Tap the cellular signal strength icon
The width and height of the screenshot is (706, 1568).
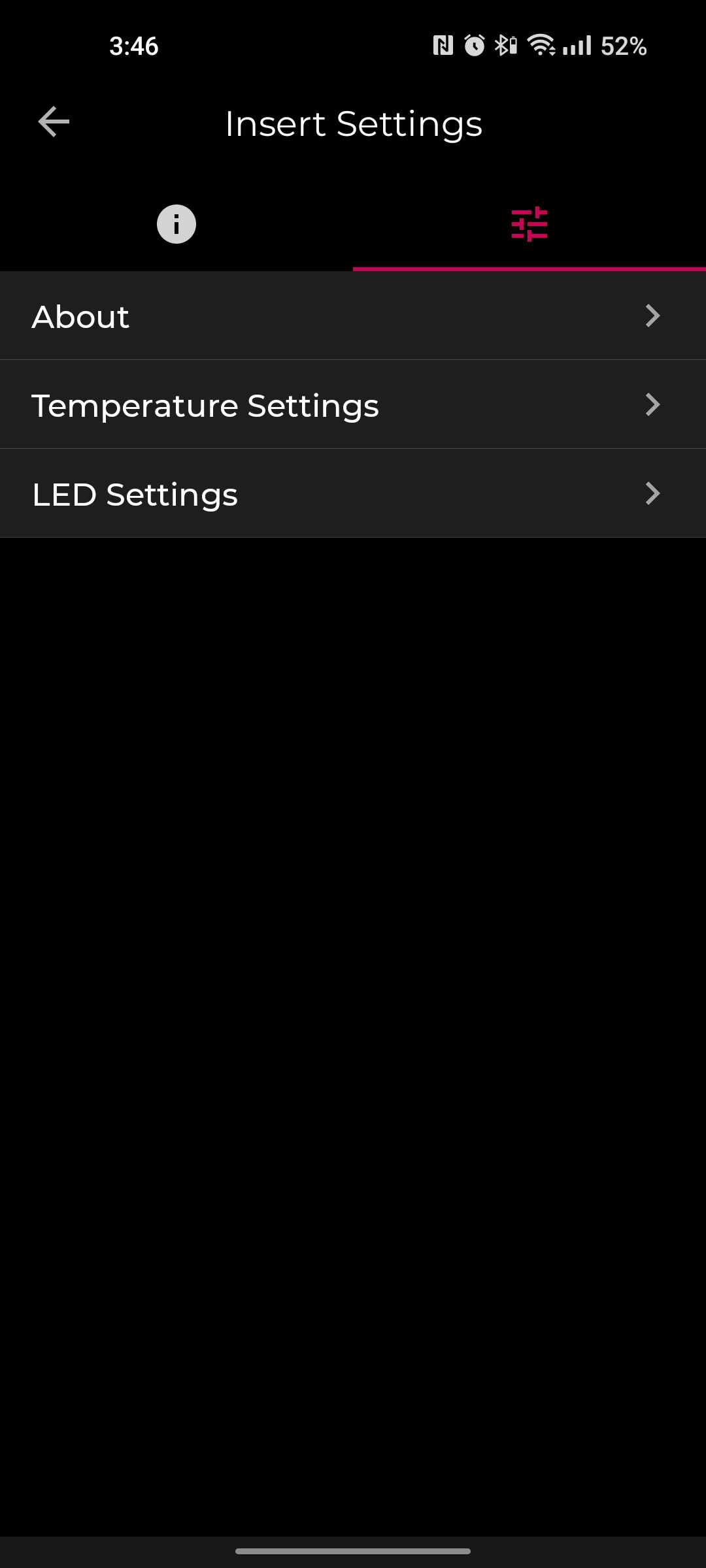(578, 45)
